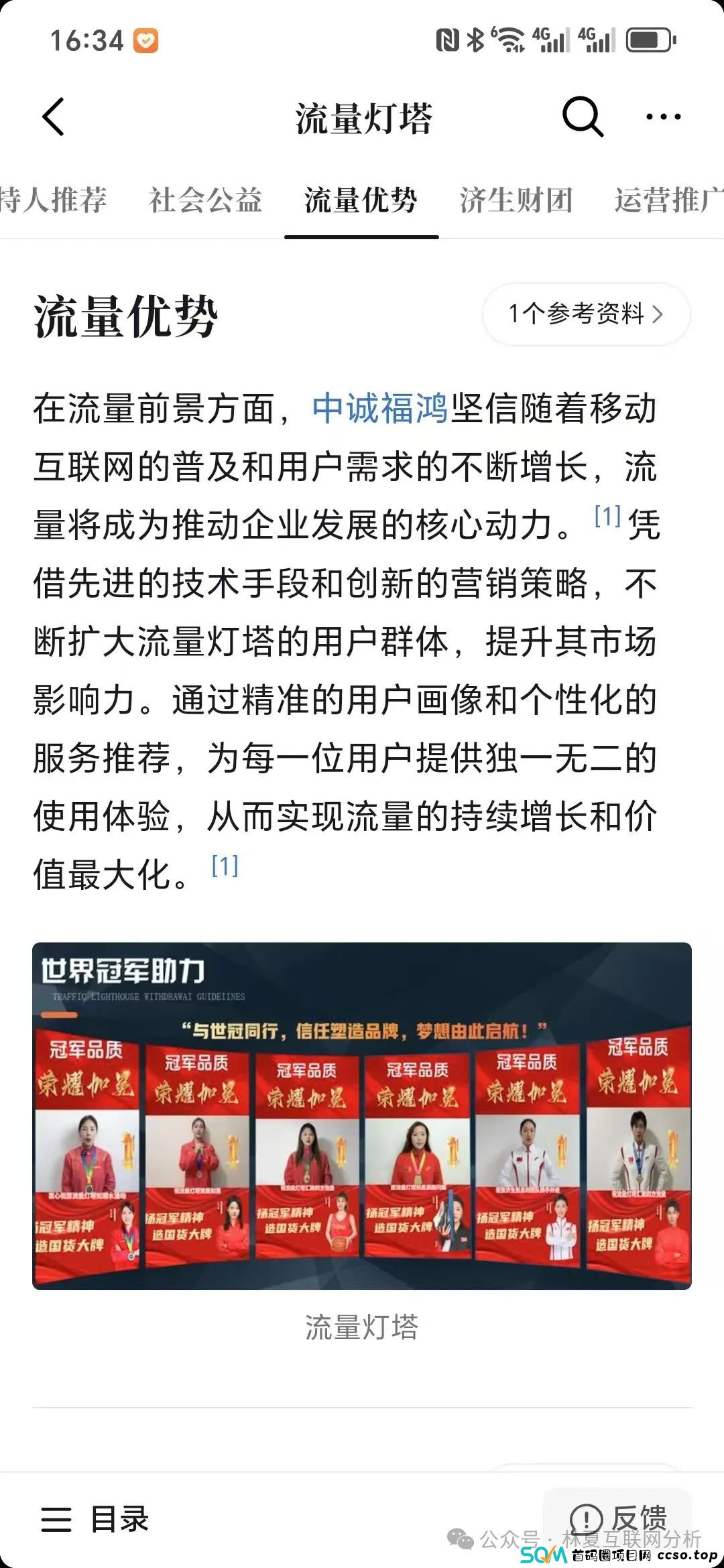Viewport: 724px width, 1568px height.
Task: Switch to the 运营推广 tab
Action: point(667,200)
